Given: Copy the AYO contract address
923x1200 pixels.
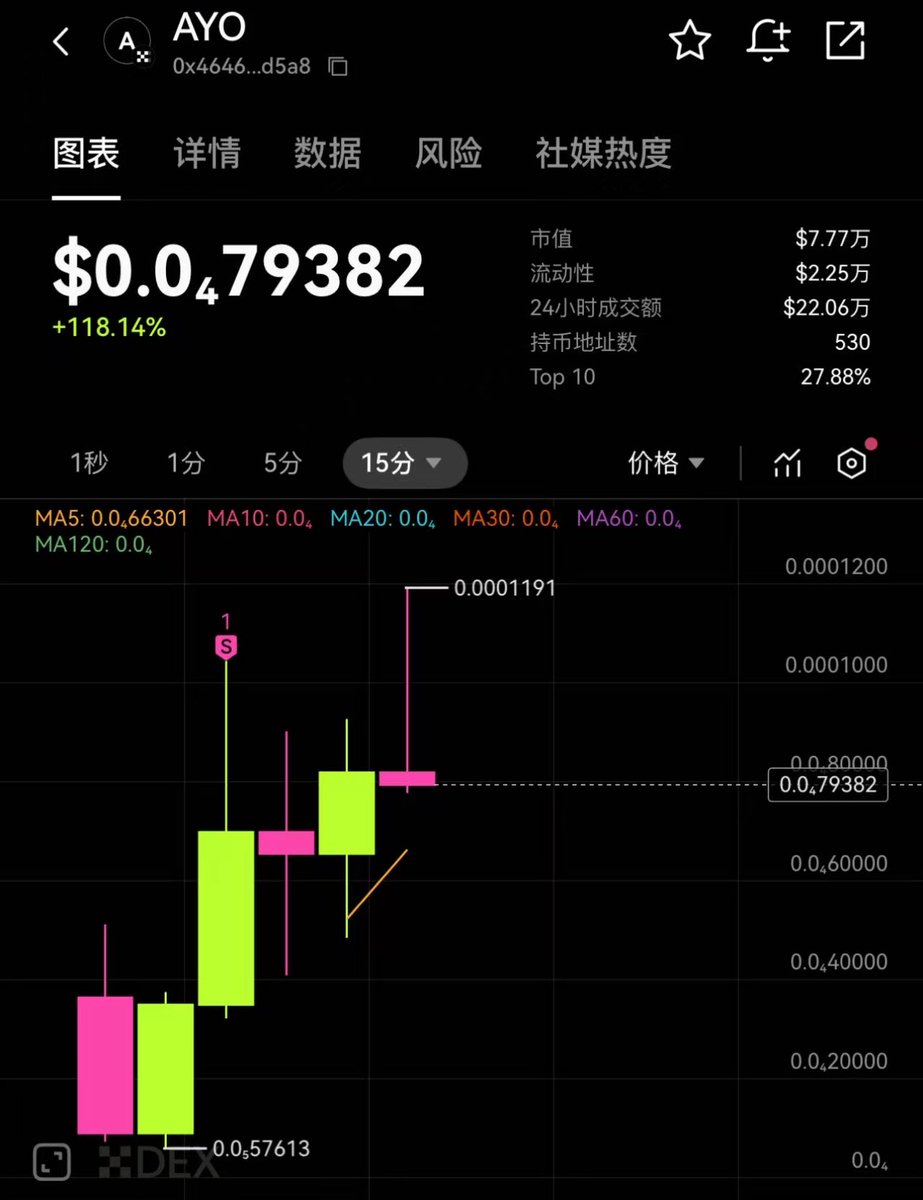Looking at the screenshot, I should click(338, 67).
